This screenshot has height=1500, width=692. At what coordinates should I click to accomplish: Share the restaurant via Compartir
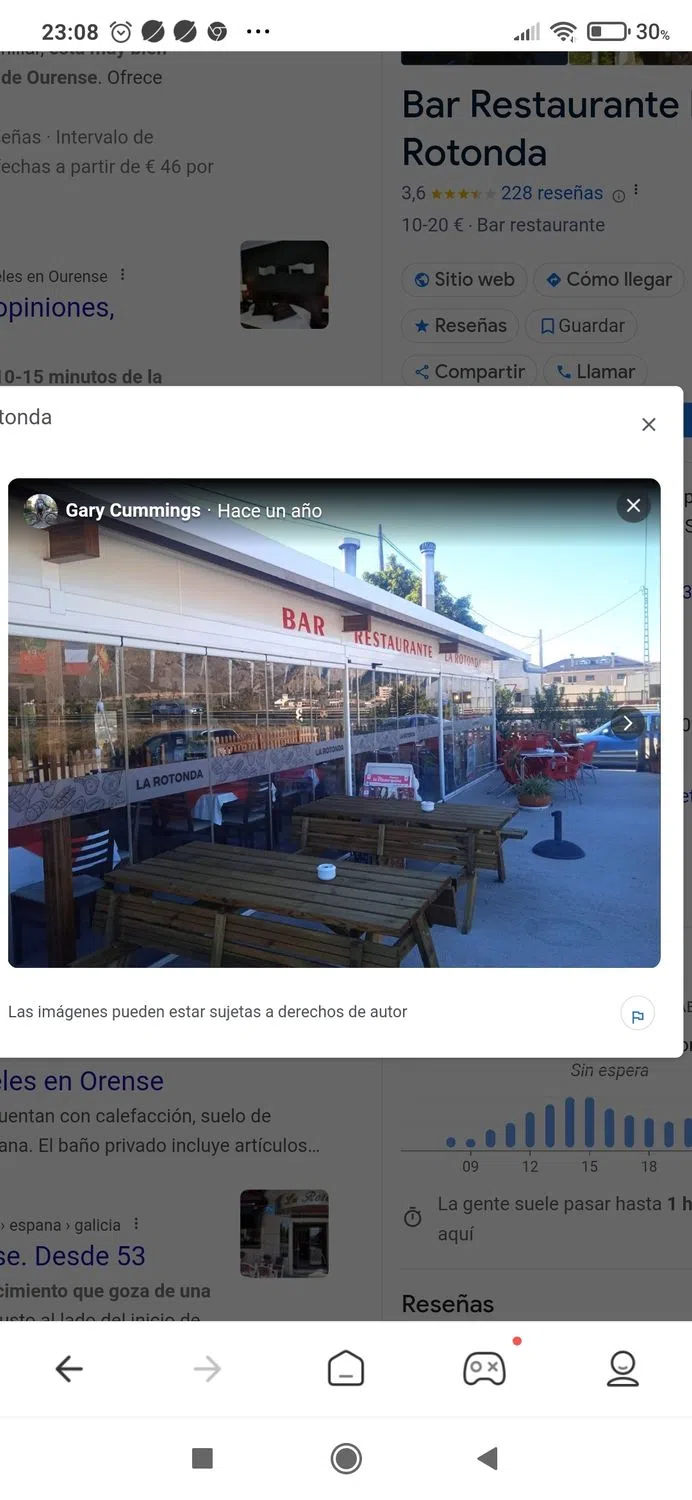469,371
